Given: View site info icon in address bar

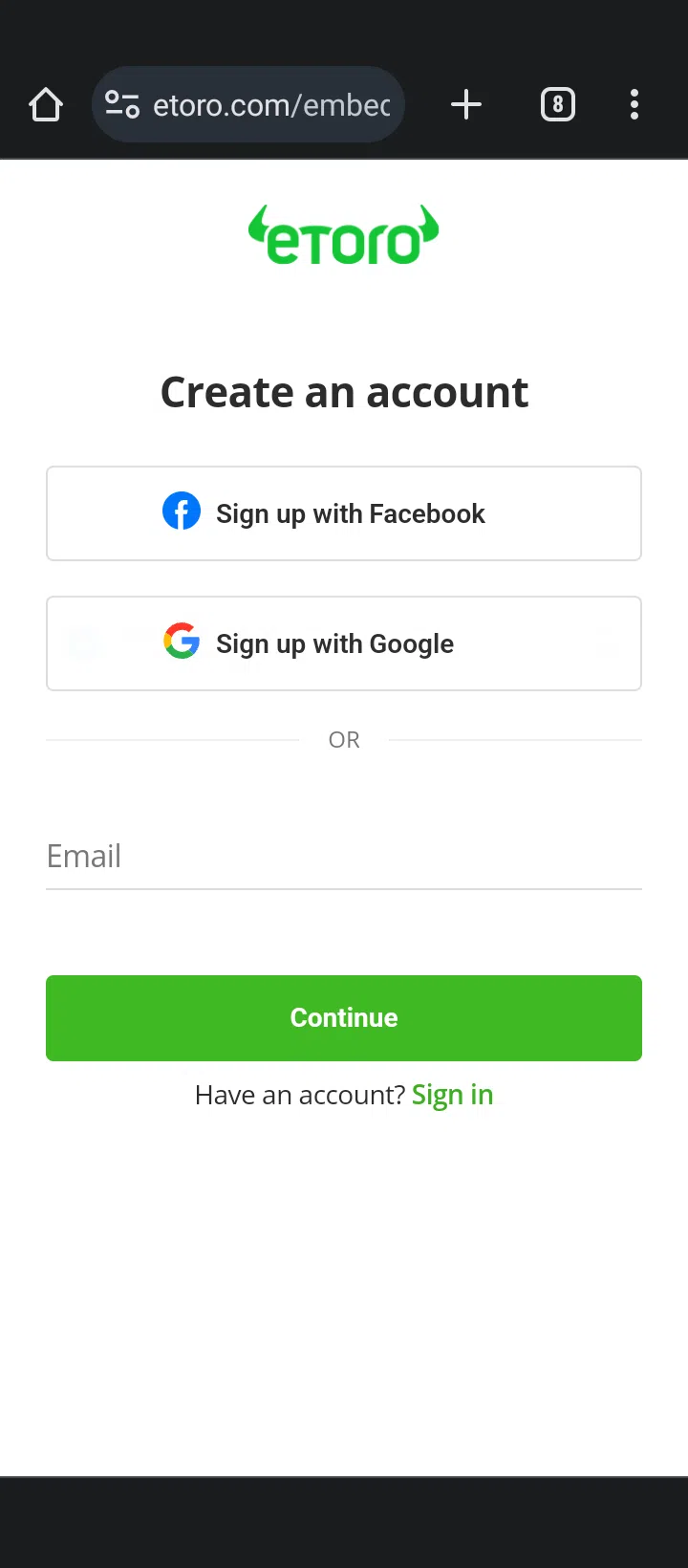Looking at the screenshot, I should click(x=122, y=104).
